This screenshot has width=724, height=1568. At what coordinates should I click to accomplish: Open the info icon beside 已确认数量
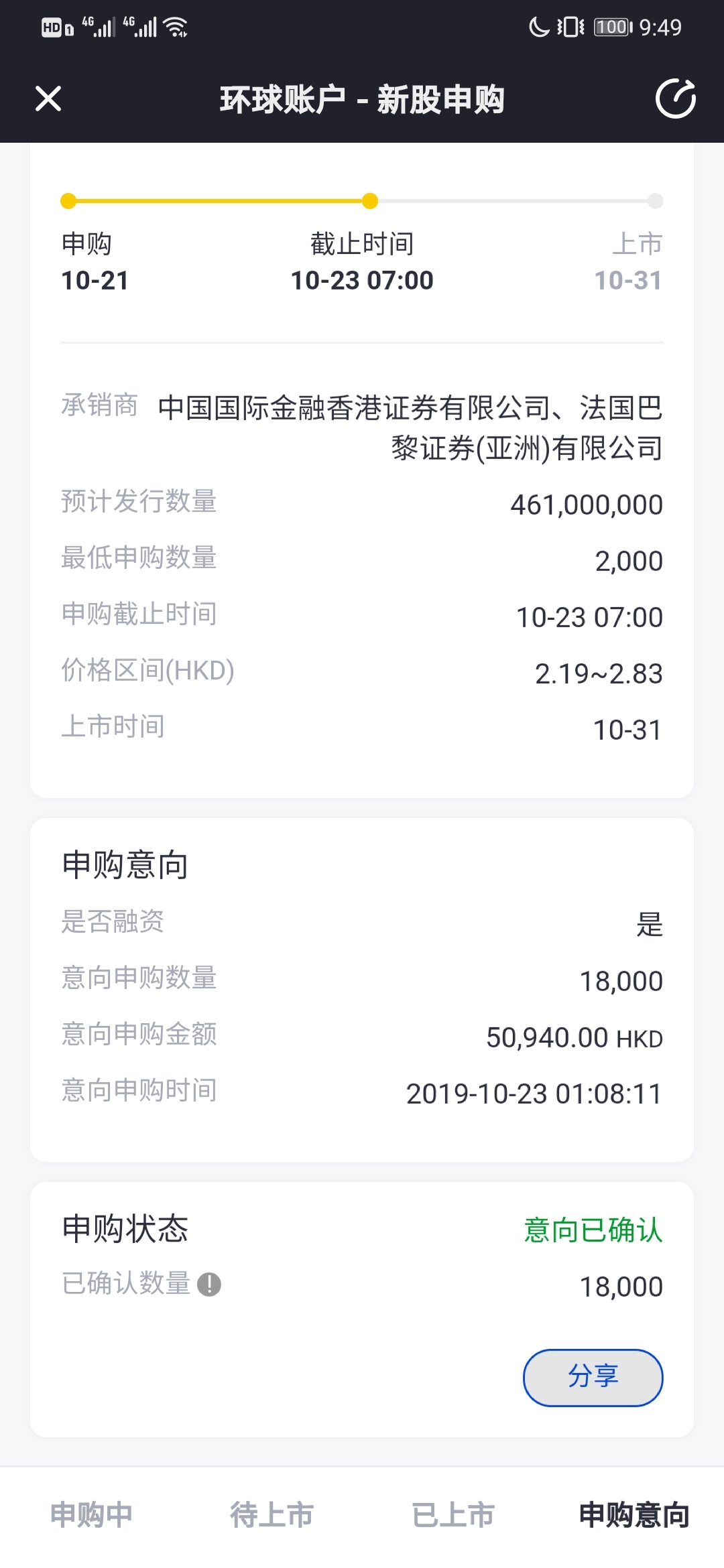click(209, 1285)
